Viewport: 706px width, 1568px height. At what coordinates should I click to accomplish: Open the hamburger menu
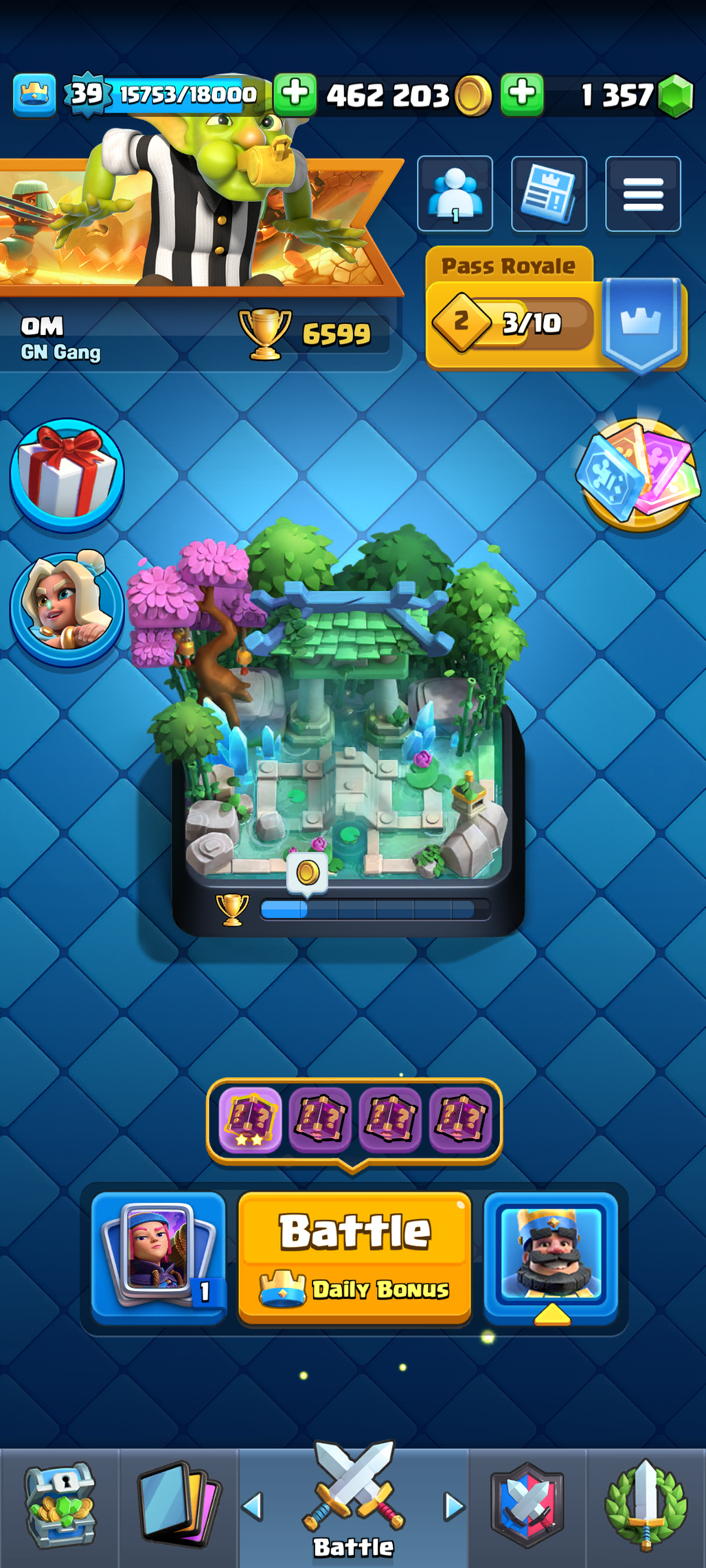[x=643, y=194]
